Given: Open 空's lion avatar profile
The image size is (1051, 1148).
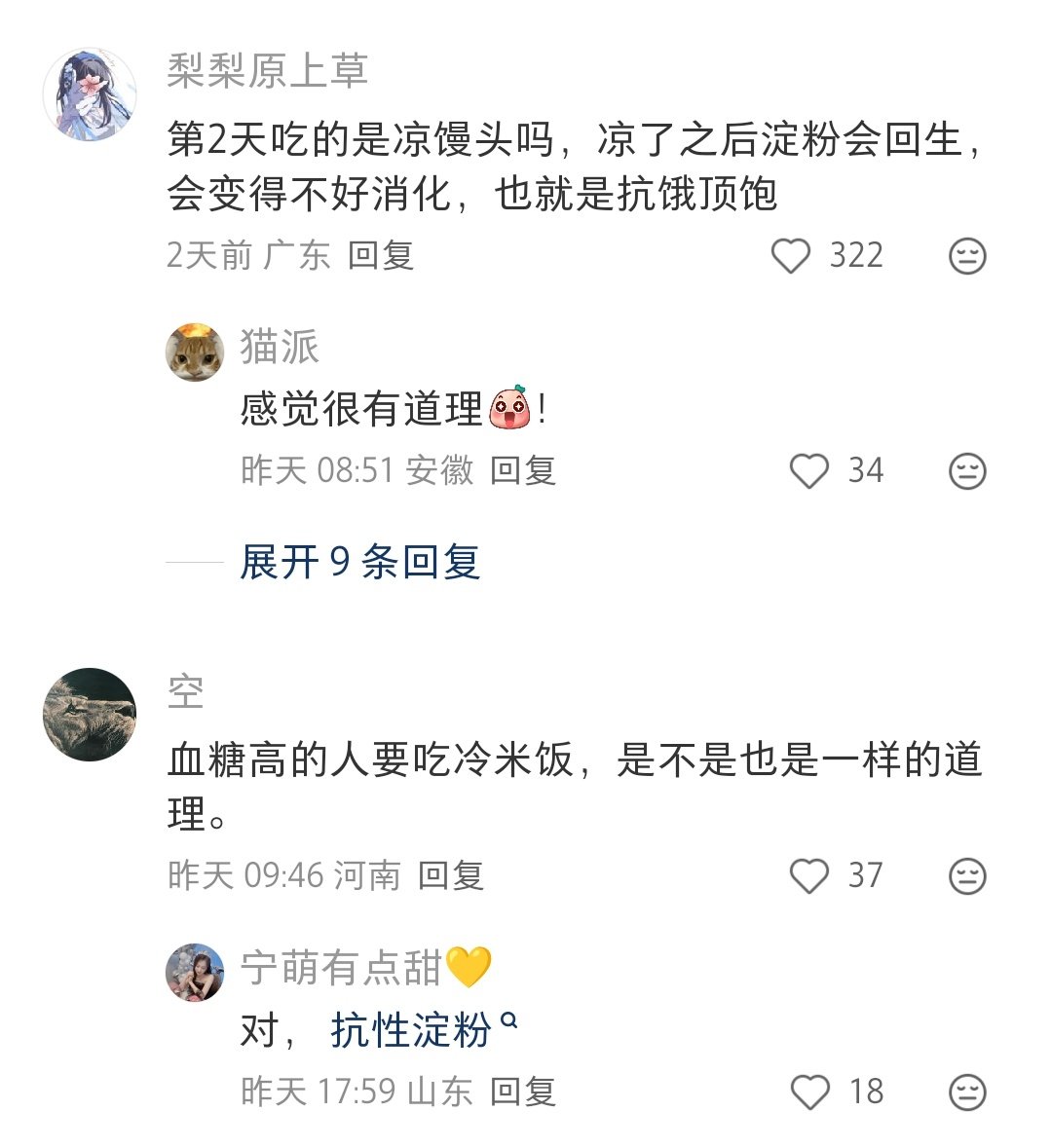Looking at the screenshot, I should 90,714.
